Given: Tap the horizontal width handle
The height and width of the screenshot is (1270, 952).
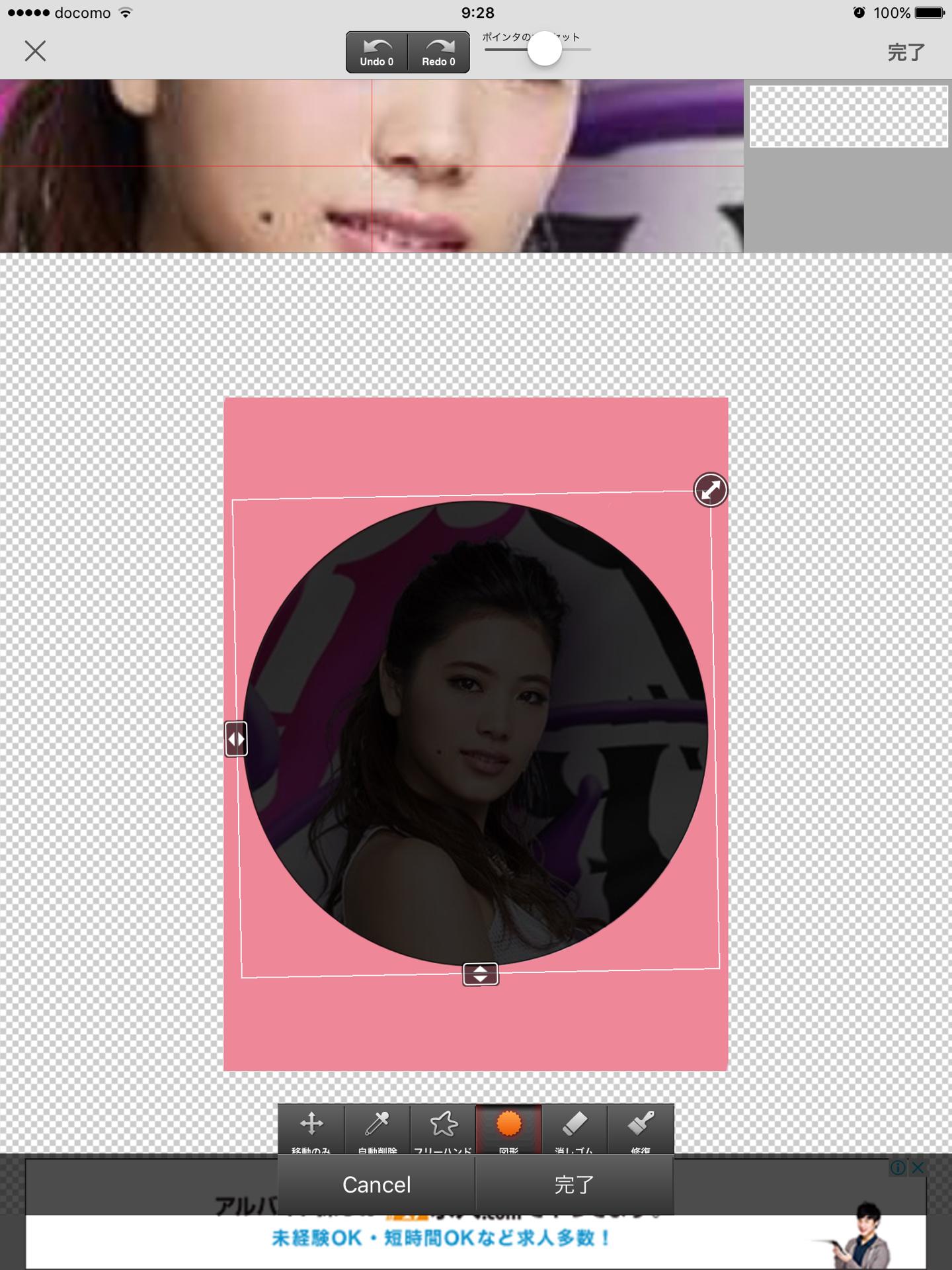Looking at the screenshot, I should click(x=236, y=739).
